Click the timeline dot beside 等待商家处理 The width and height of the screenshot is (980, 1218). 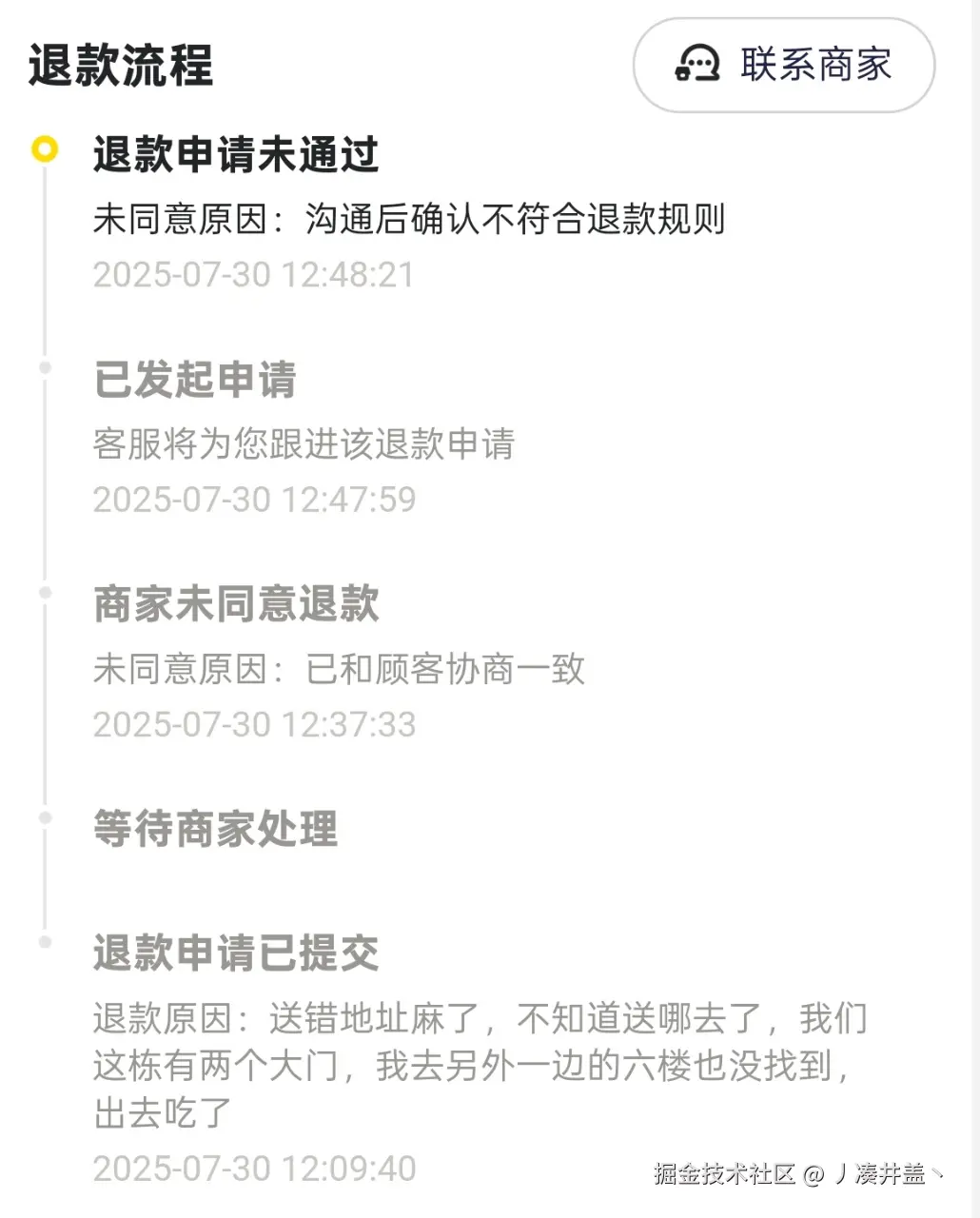tap(47, 815)
